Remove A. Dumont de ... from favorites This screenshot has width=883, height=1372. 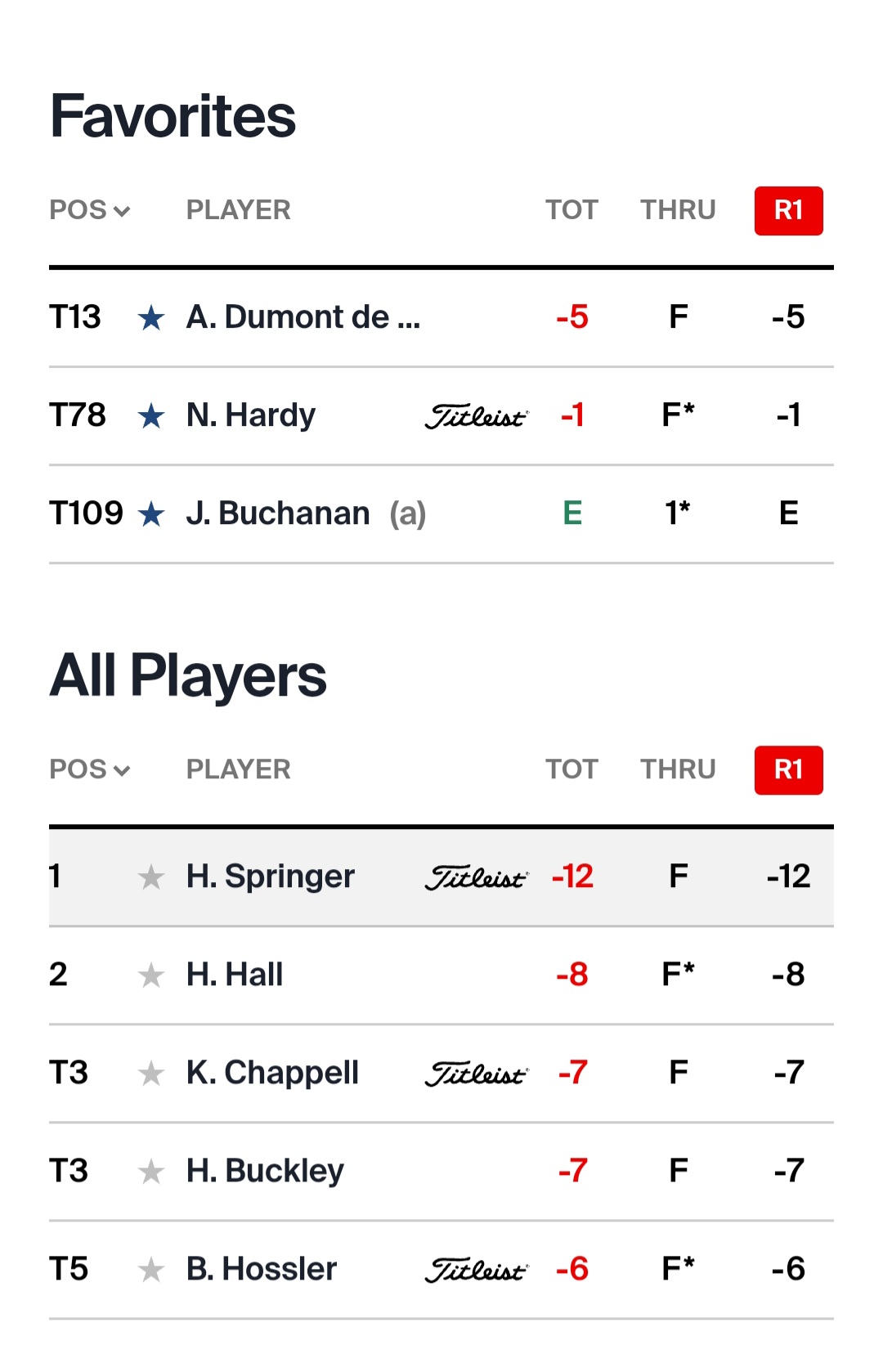(x=151, y=317)
